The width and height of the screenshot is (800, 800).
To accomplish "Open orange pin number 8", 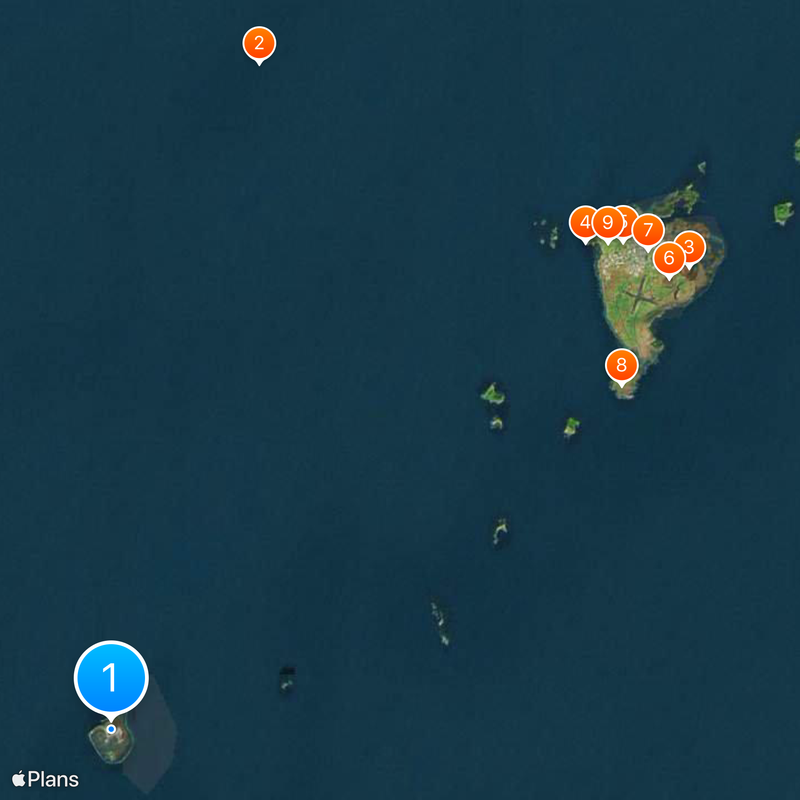I will point(621,364).
